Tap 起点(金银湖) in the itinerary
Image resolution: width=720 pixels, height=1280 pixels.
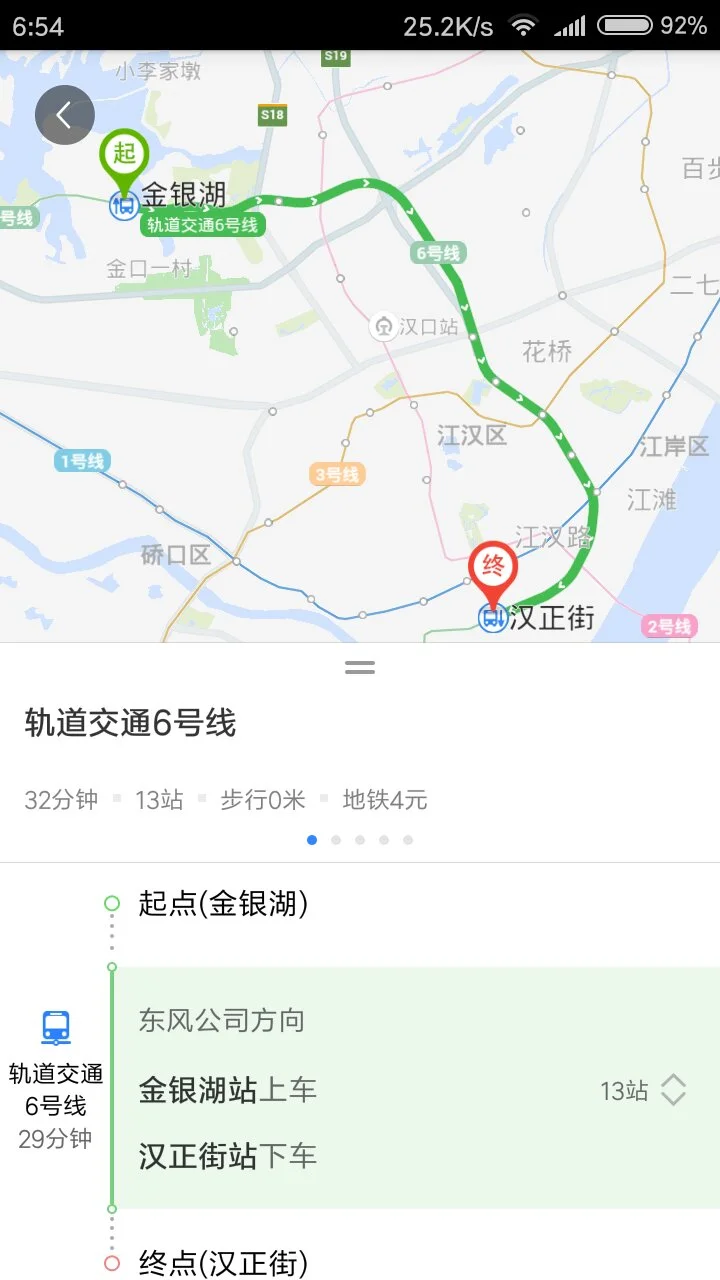coord(222,904)
